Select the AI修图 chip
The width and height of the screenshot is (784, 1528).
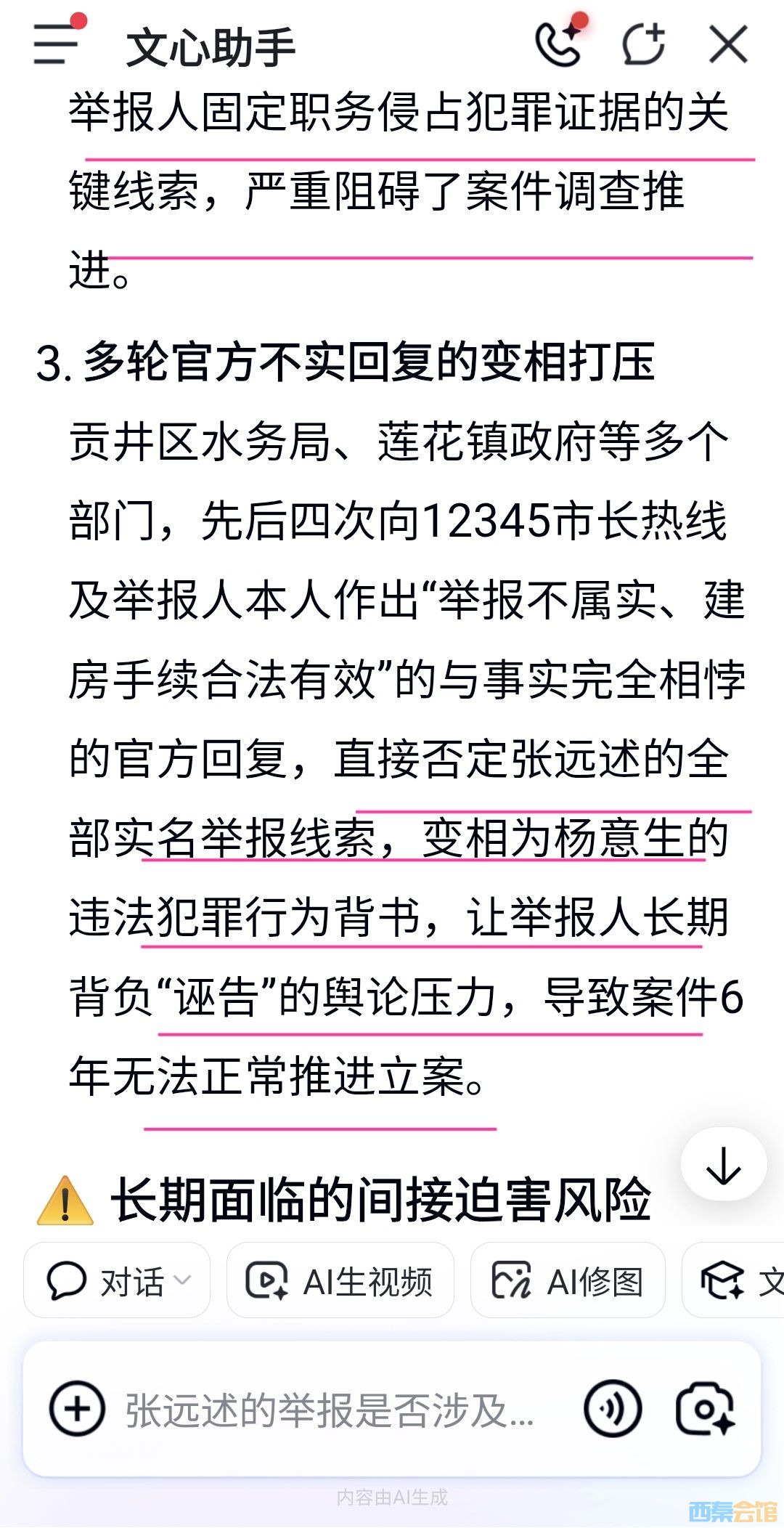tap(568, 1280)
